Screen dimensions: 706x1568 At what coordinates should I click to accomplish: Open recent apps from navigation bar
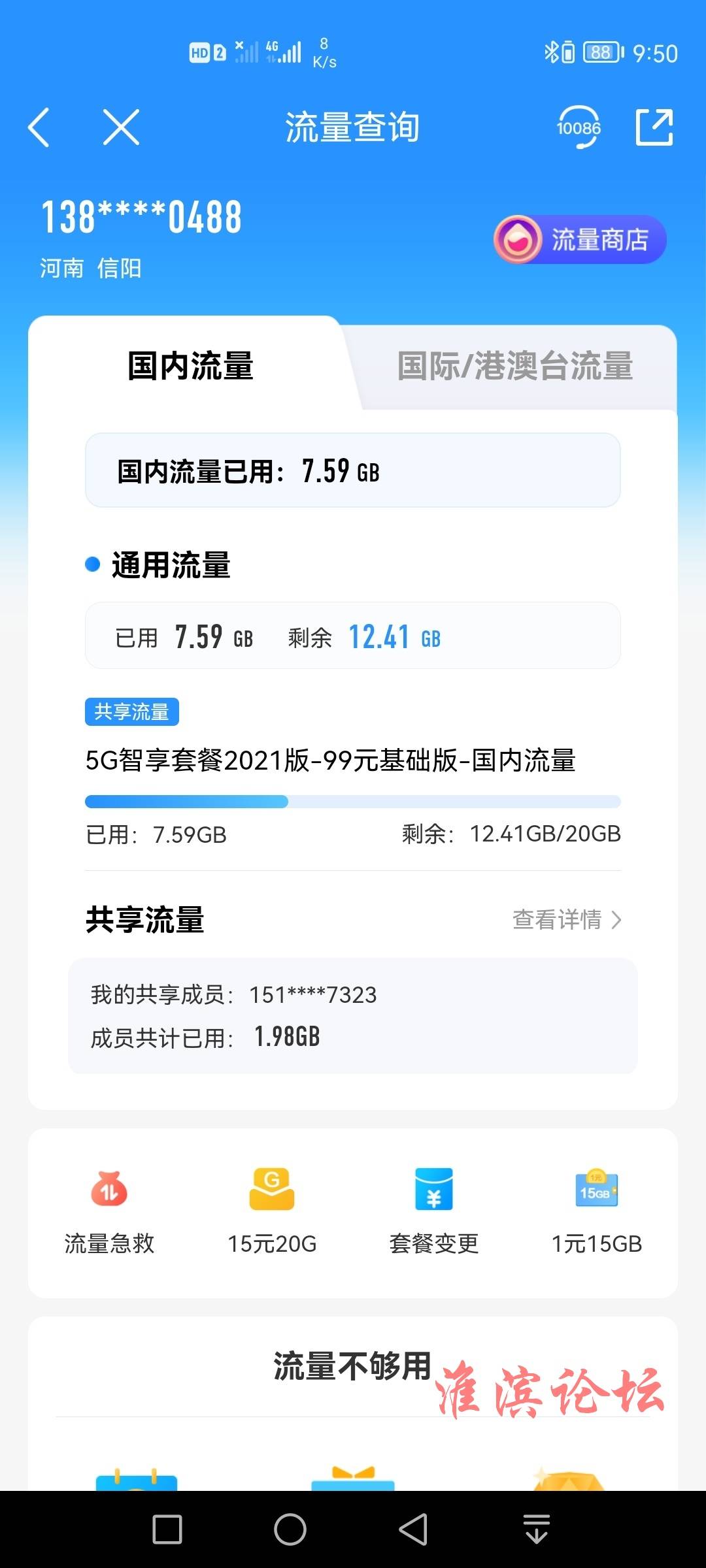167,1529
